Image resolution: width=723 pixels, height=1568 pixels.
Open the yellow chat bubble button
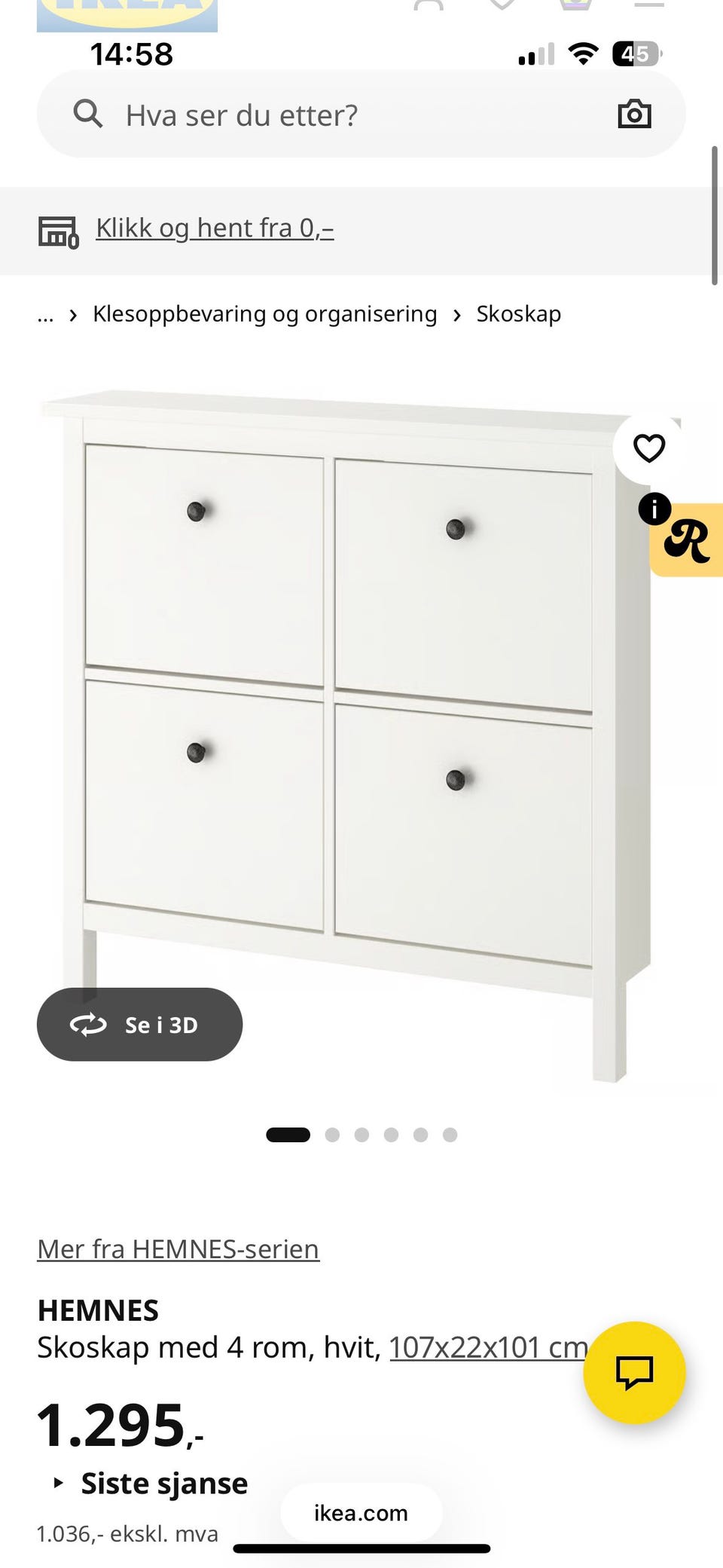pos(634,1372)
